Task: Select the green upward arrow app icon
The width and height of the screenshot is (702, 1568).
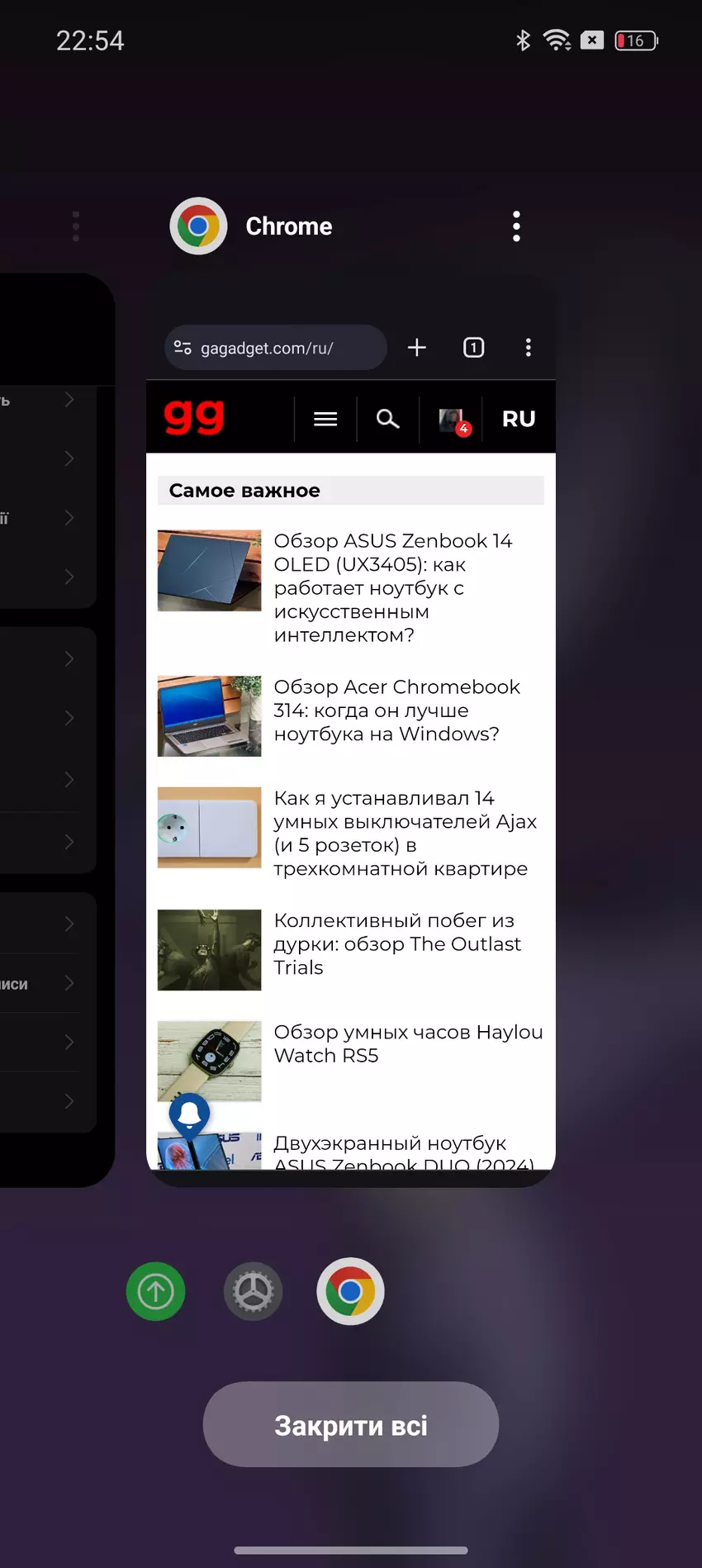Action: (x=156, y=1291)
